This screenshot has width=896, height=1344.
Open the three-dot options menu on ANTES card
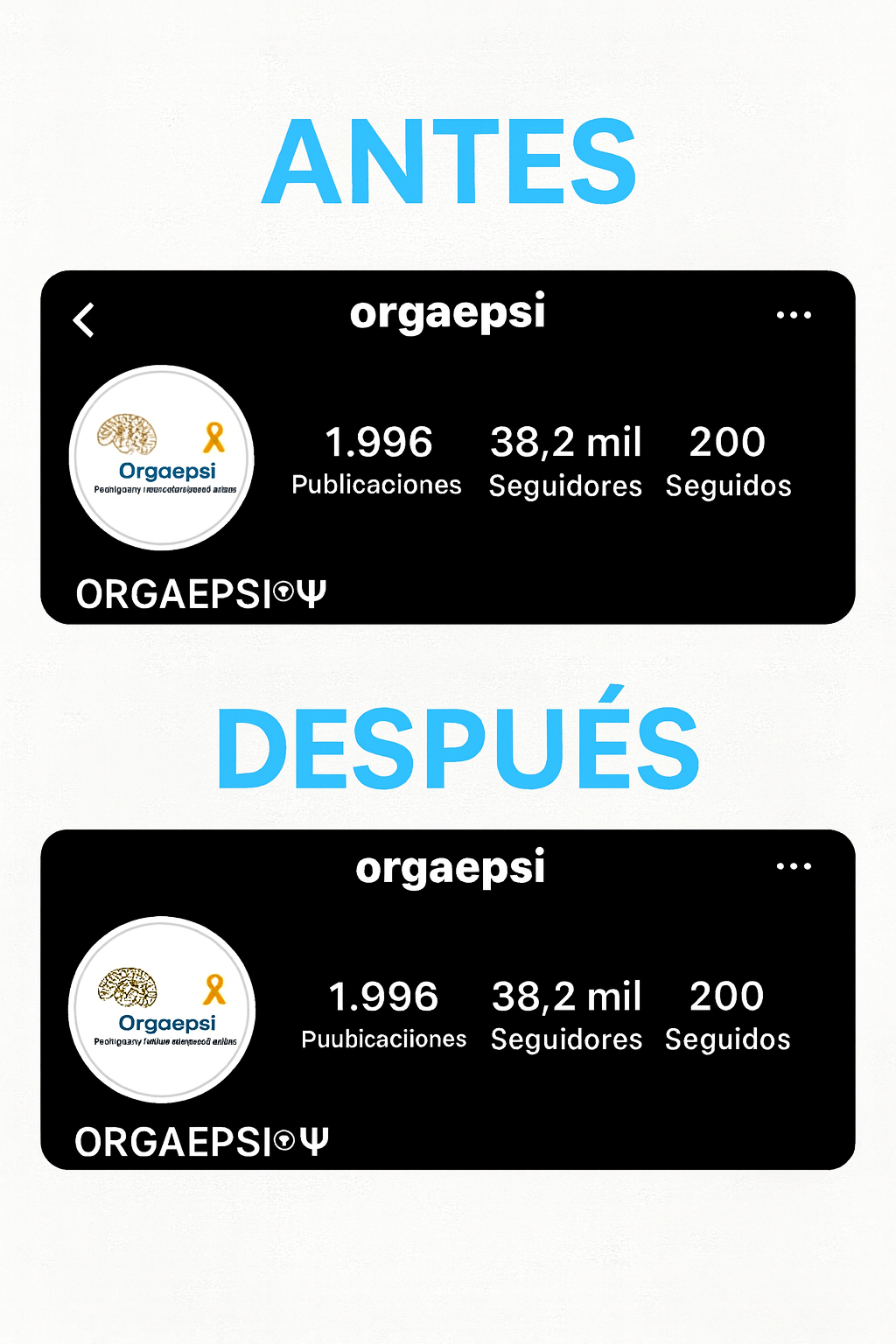(x=793, y=315)
